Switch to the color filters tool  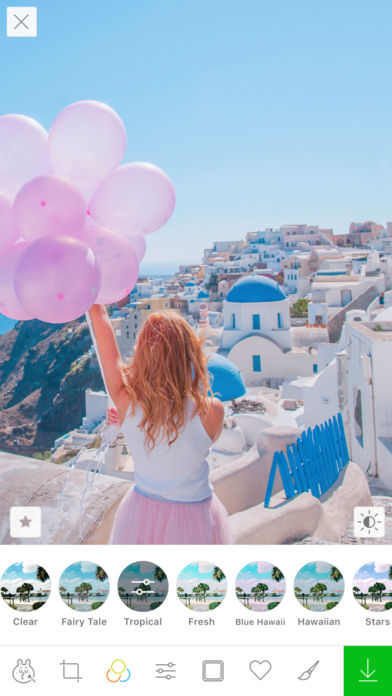[118, 671]
